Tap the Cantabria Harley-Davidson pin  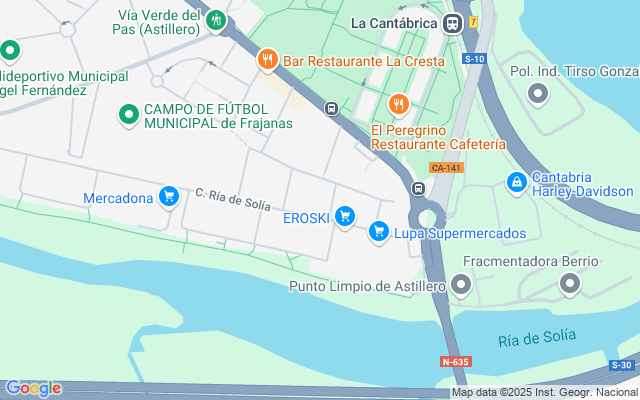[x=516, y=182]
